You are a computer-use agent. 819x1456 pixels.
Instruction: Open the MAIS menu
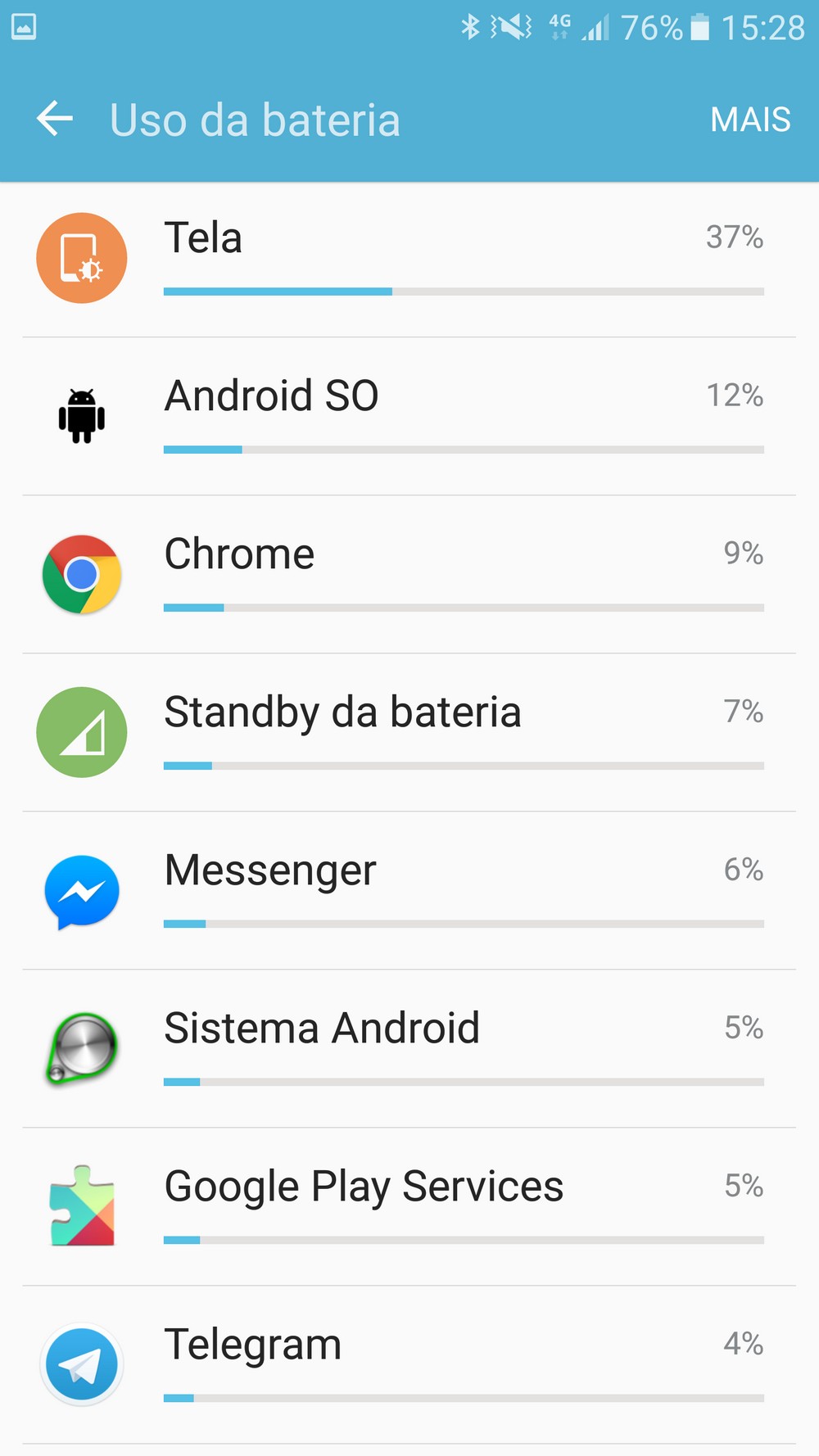coord(749,120)
